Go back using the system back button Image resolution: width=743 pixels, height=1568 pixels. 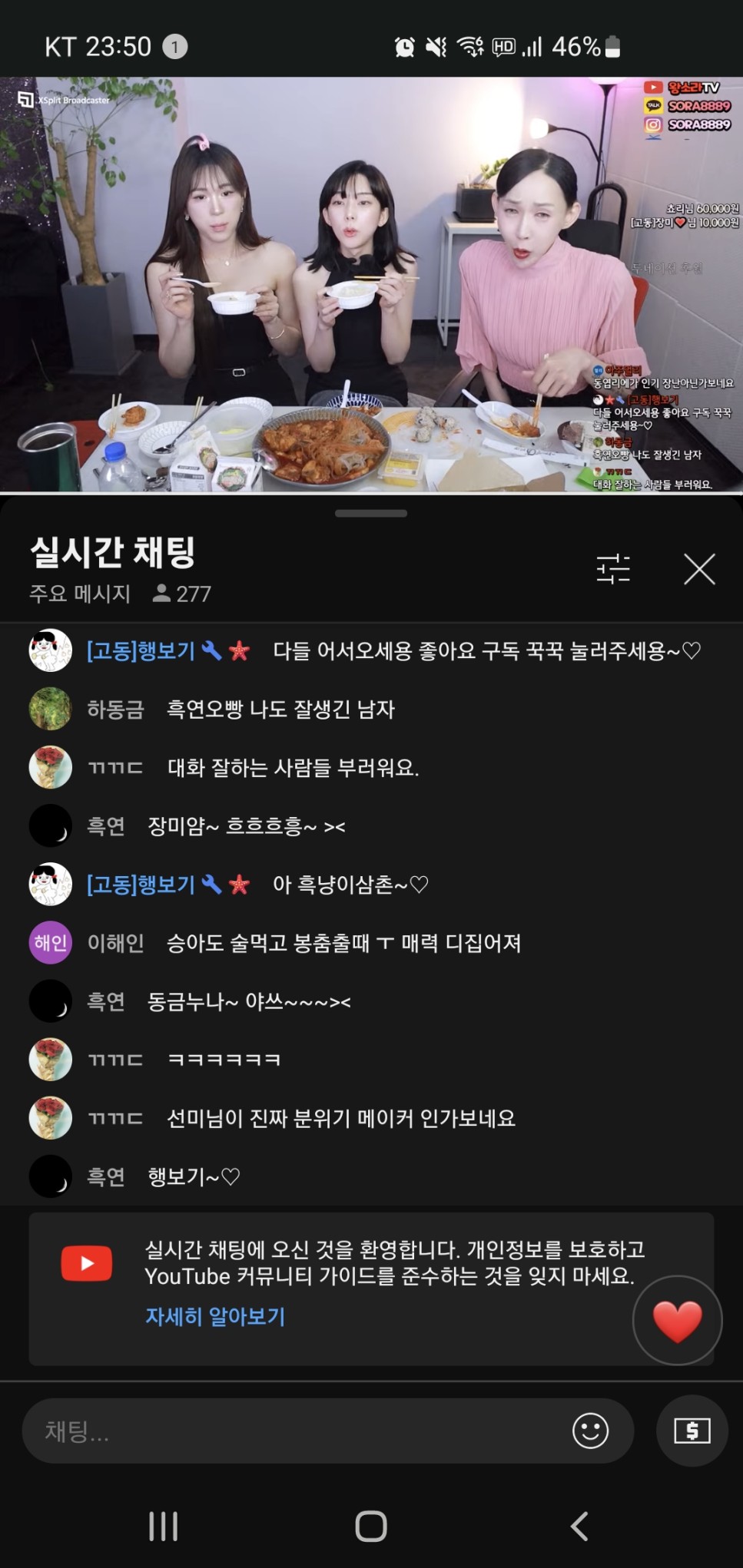579,1526
